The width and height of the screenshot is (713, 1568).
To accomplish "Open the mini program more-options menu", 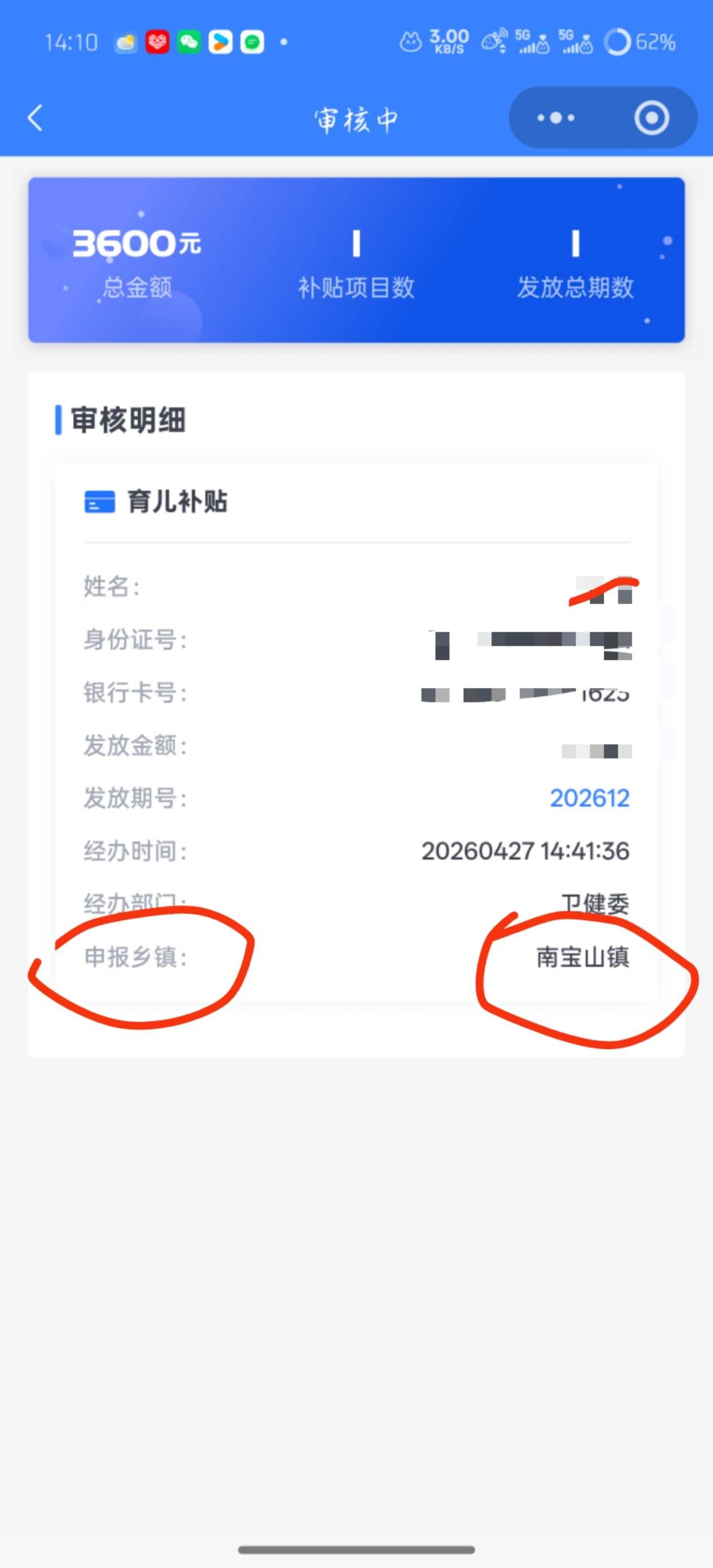I will pos(555,117).
